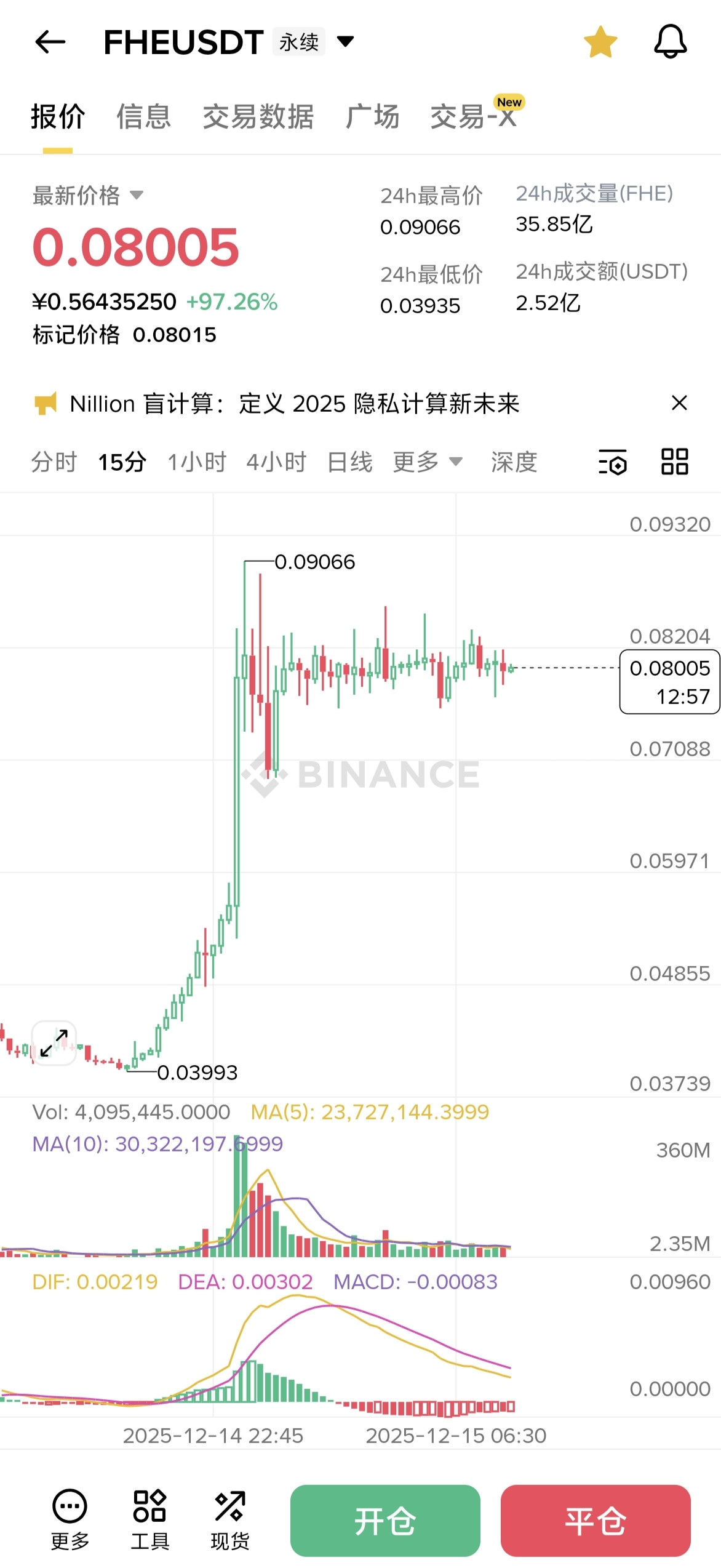Select the 日线 chart interval
This screenshot has height=1568, width=721.
point(349,462)
